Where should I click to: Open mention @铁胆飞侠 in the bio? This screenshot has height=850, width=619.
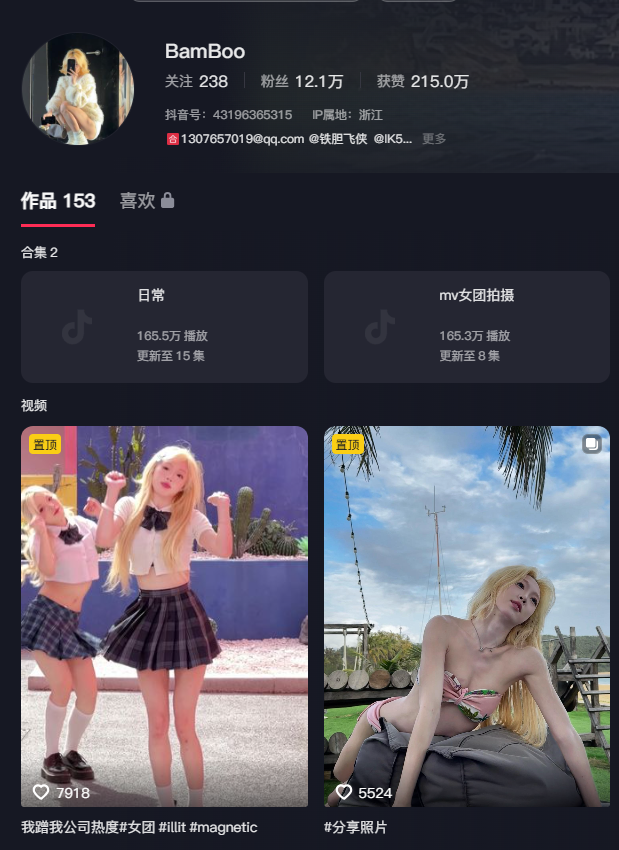338,139
